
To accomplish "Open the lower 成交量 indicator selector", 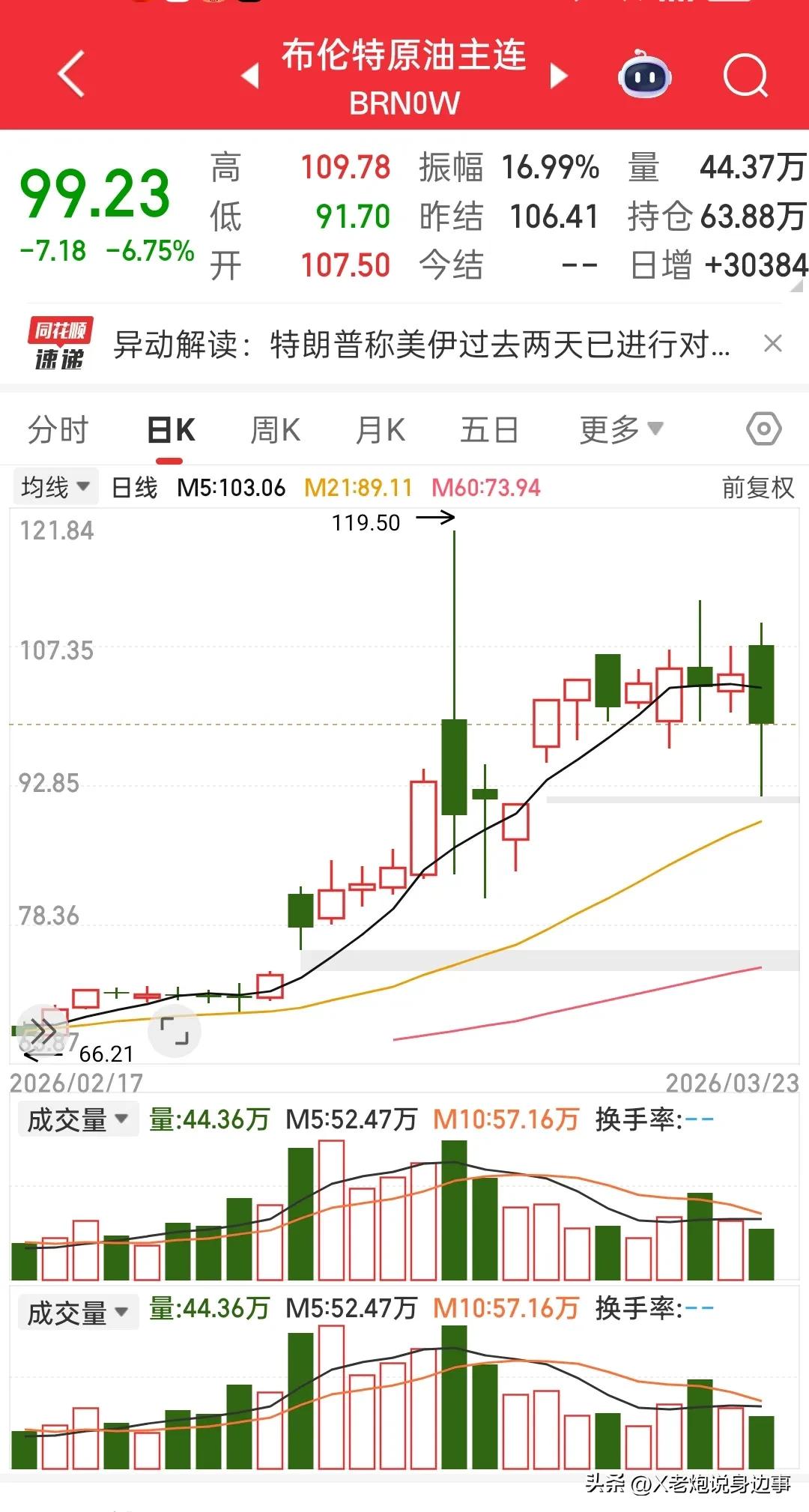I will 77,1312.
